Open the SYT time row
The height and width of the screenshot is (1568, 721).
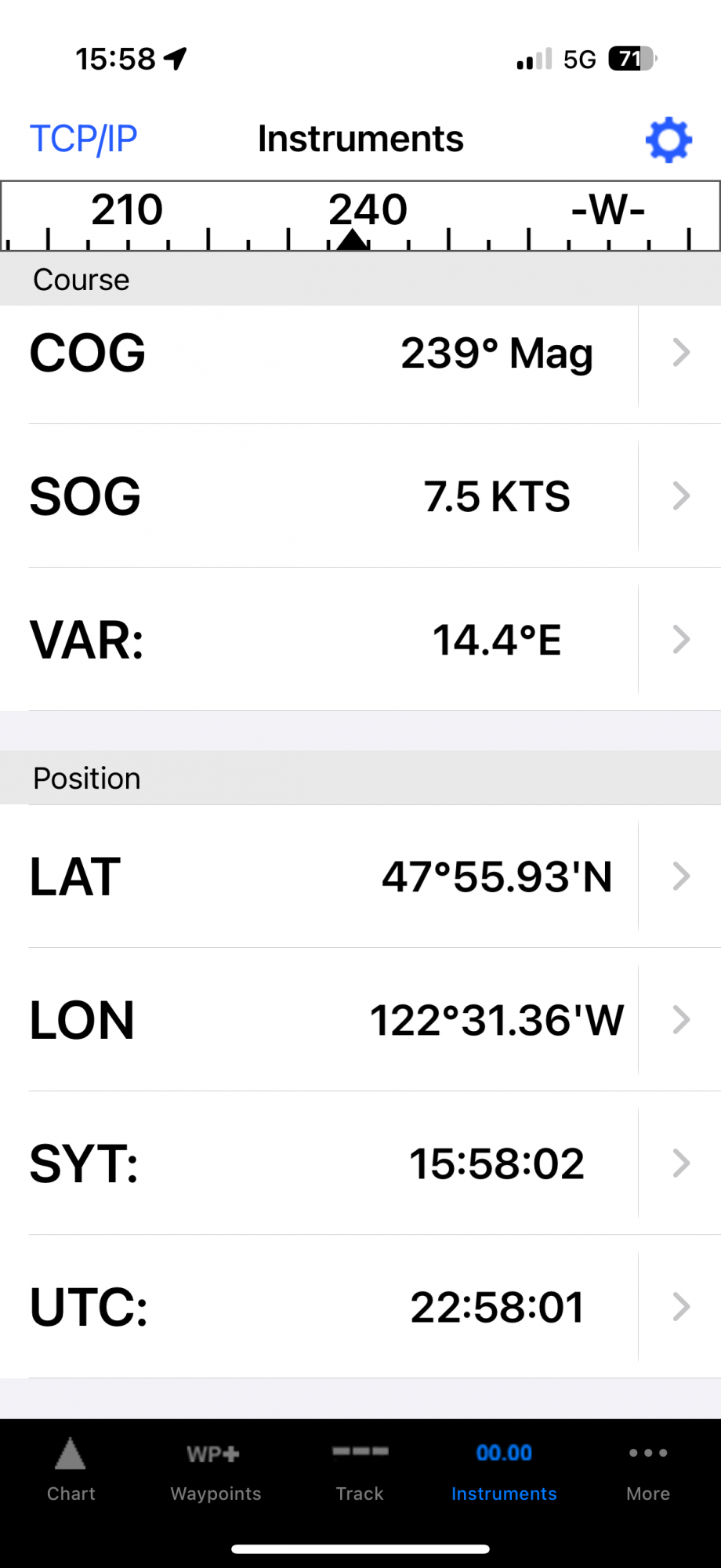point(360,1163)
